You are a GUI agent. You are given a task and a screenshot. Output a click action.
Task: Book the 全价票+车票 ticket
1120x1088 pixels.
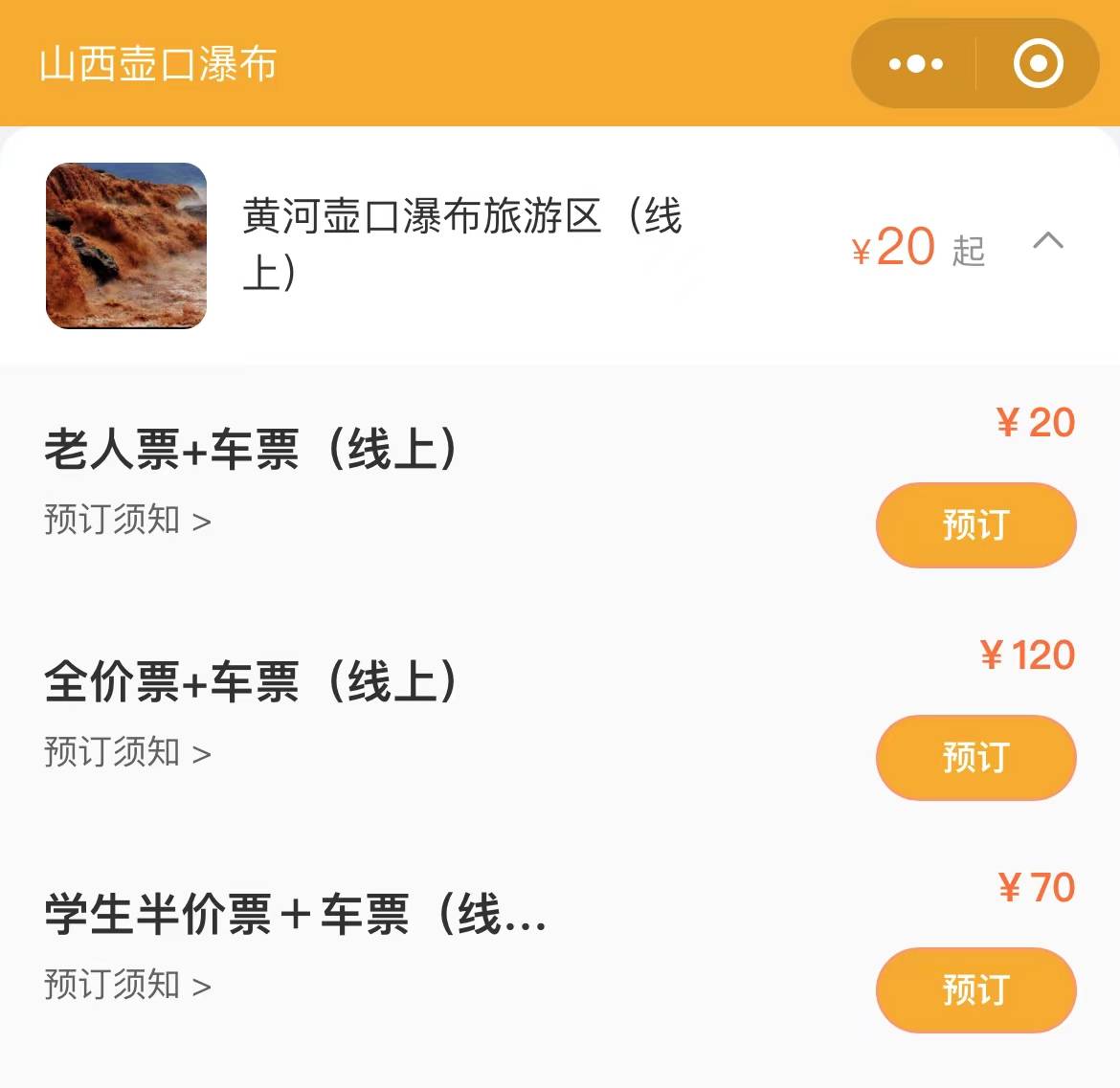point(975,757)
